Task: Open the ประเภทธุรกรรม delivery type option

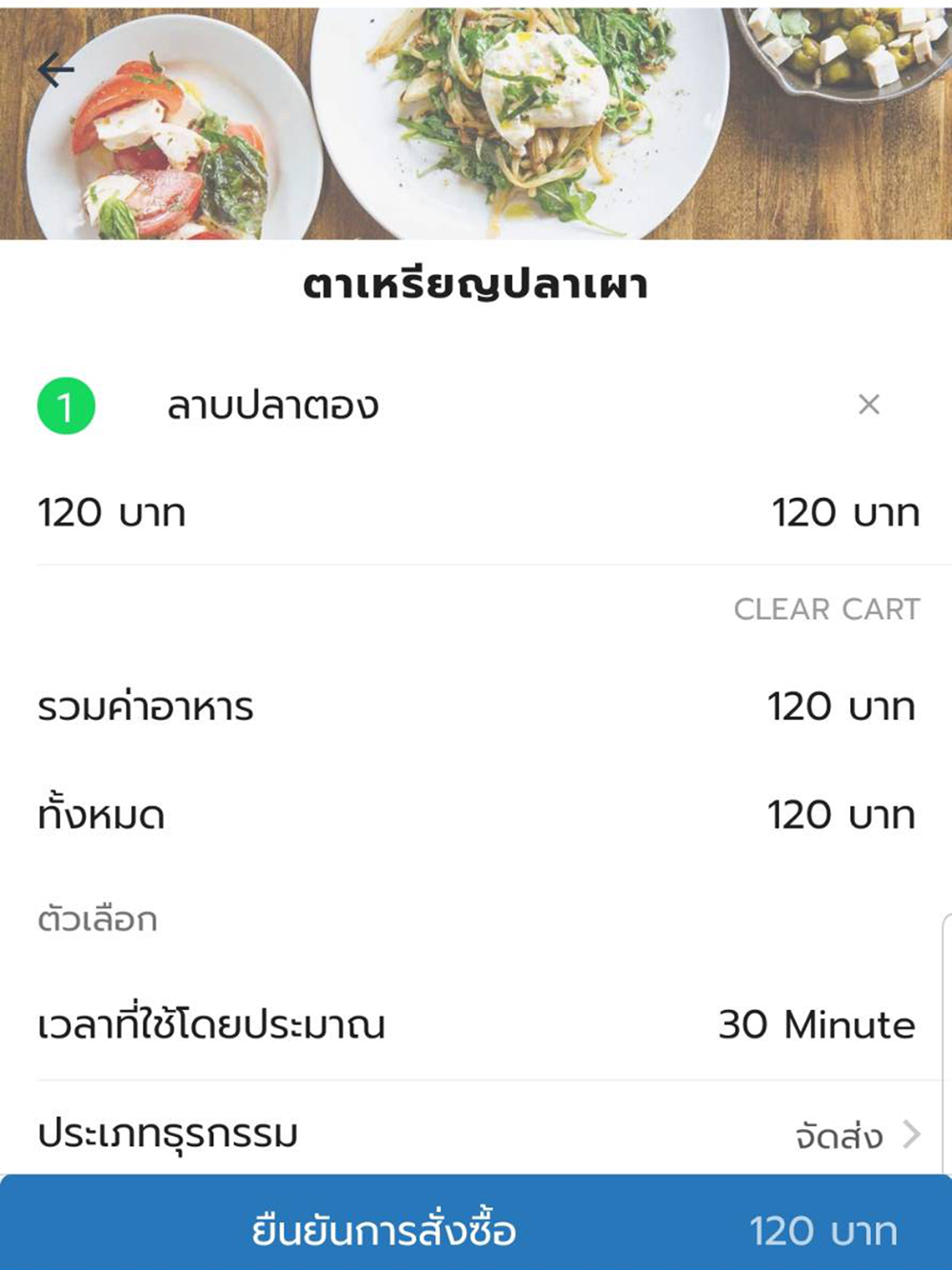Action: click(x=857, y=1135)
